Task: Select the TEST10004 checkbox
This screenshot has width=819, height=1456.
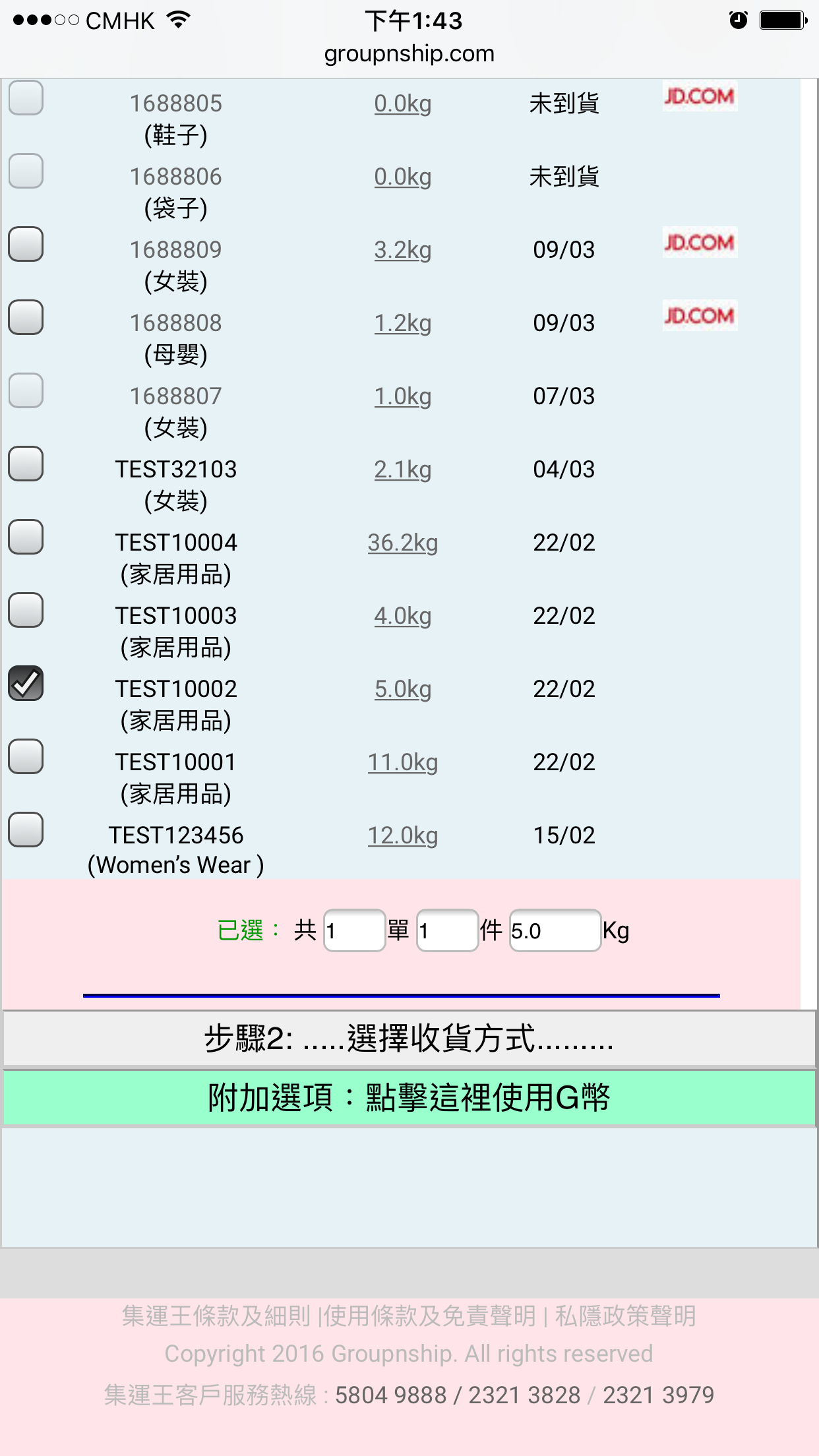Action: tap(26, 537)
